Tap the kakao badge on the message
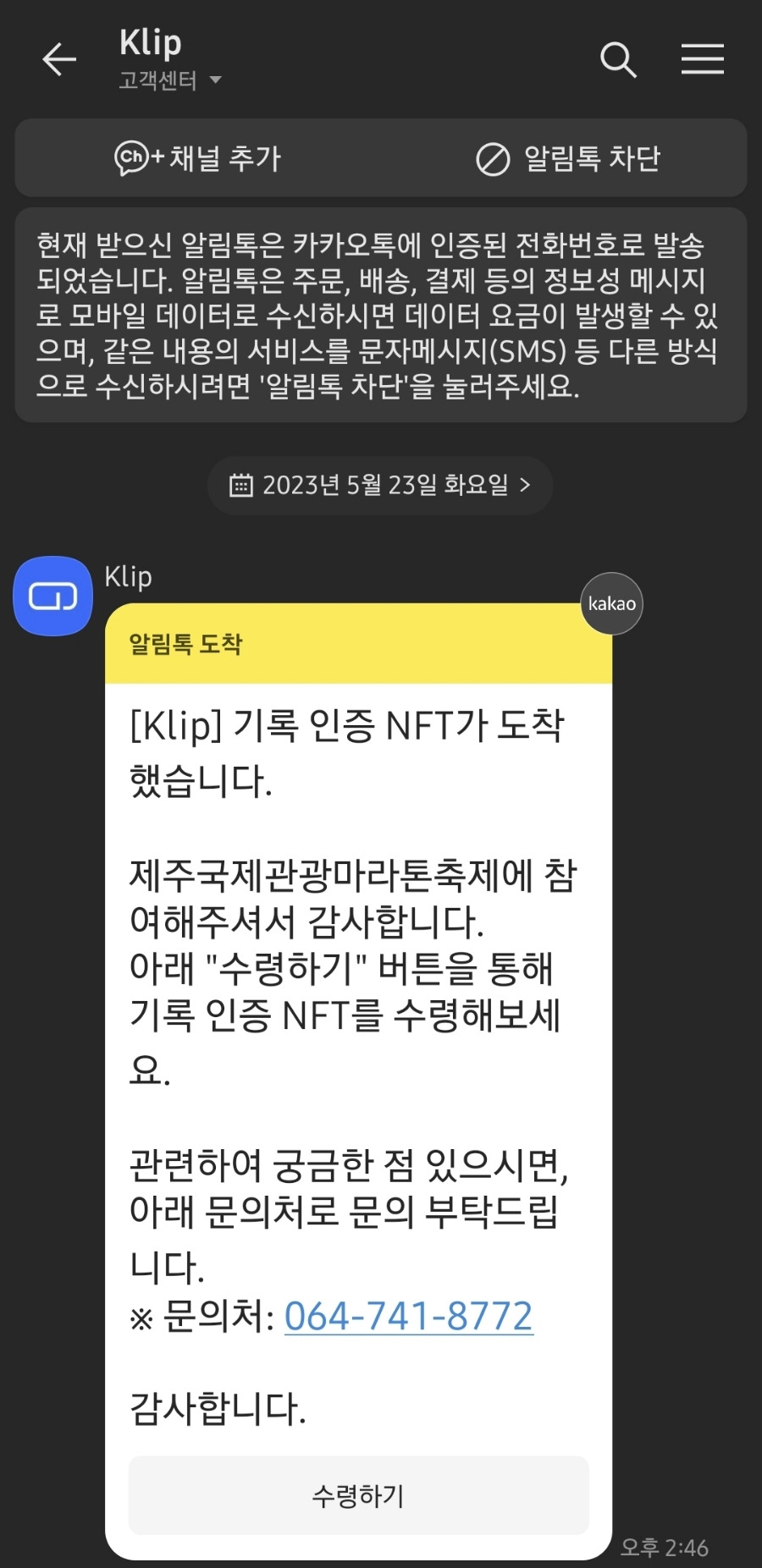762x1568 pixels. pos(611,602)
